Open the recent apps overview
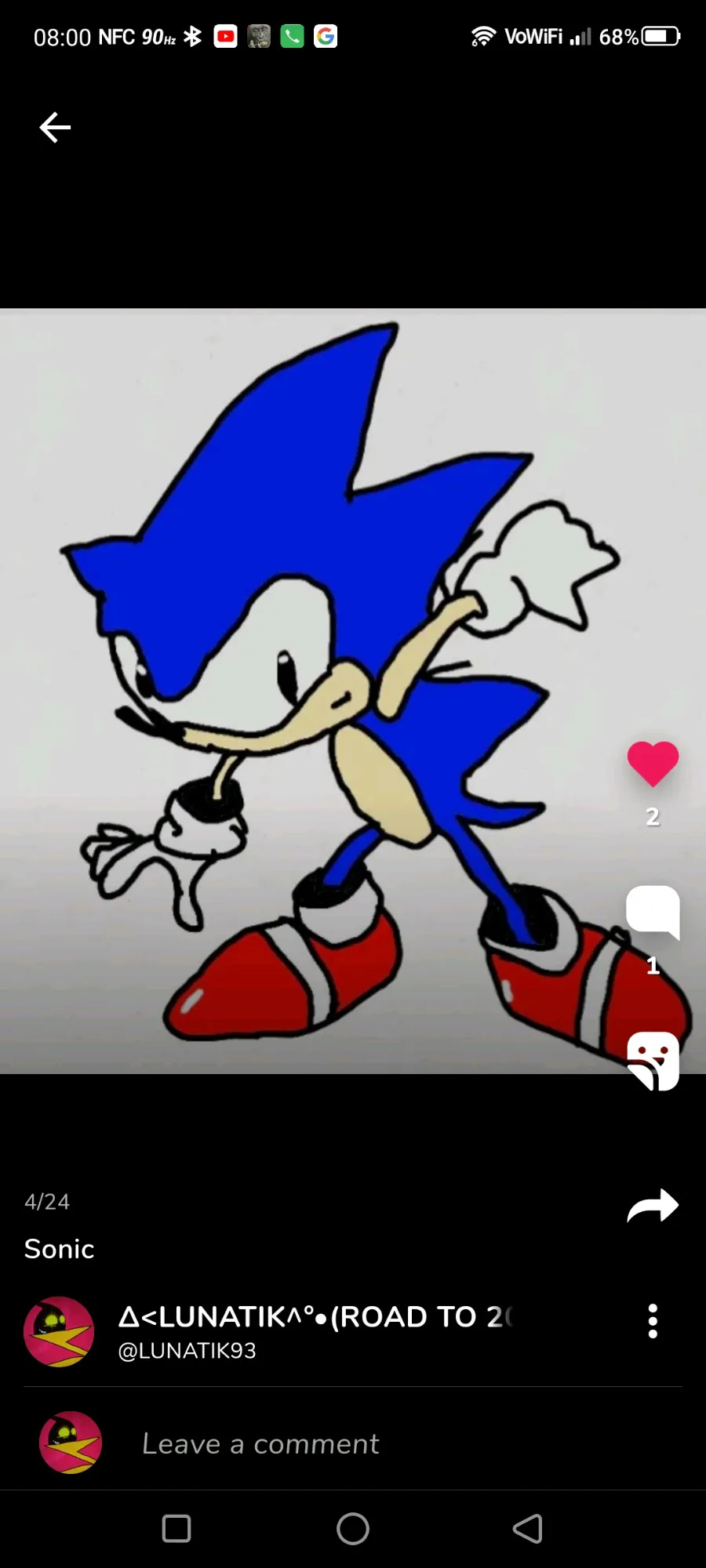The image size is (706, 1568). click(176, 1528)
